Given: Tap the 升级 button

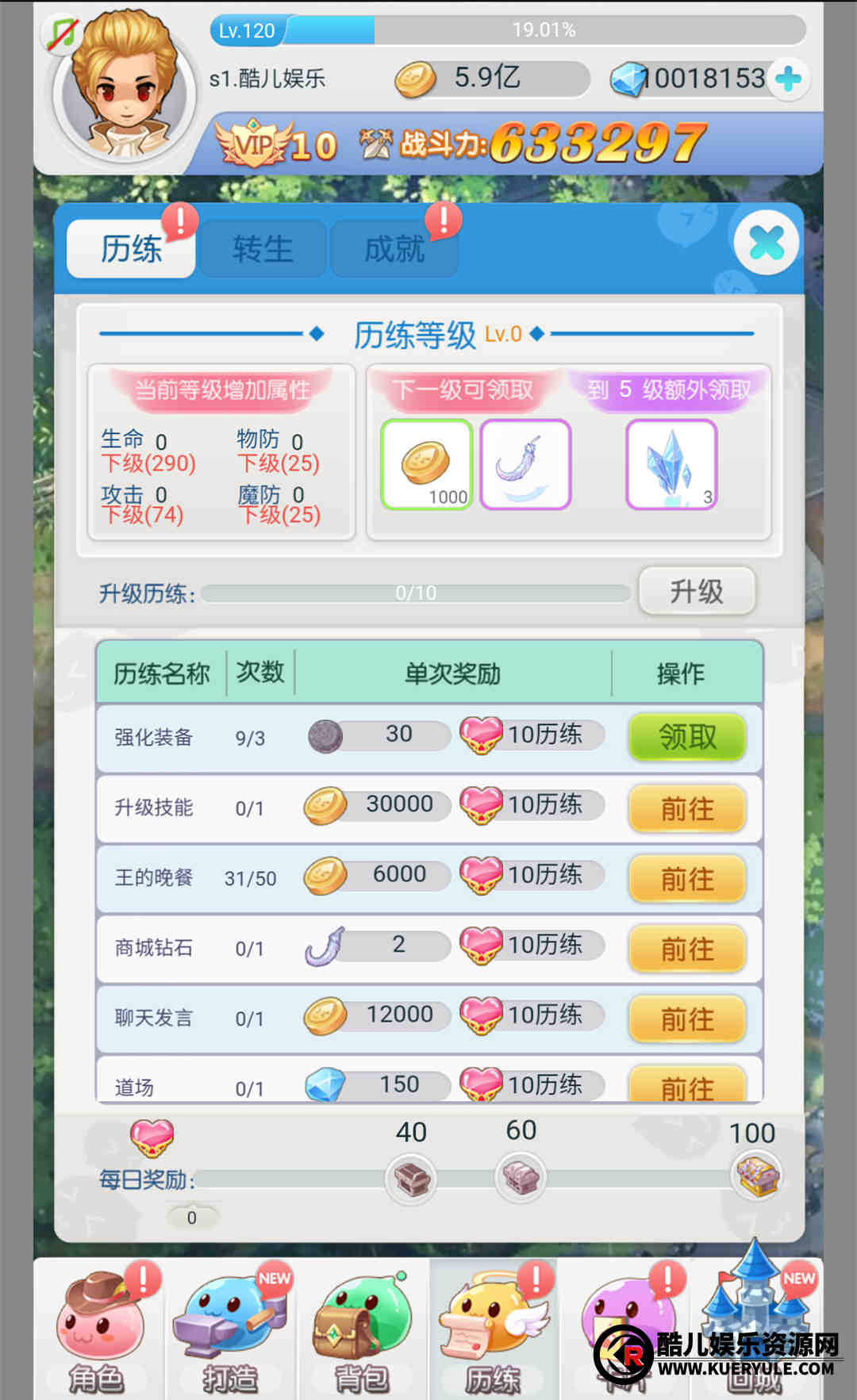Looking at the screenshot, I should click(x=696, y=591).
